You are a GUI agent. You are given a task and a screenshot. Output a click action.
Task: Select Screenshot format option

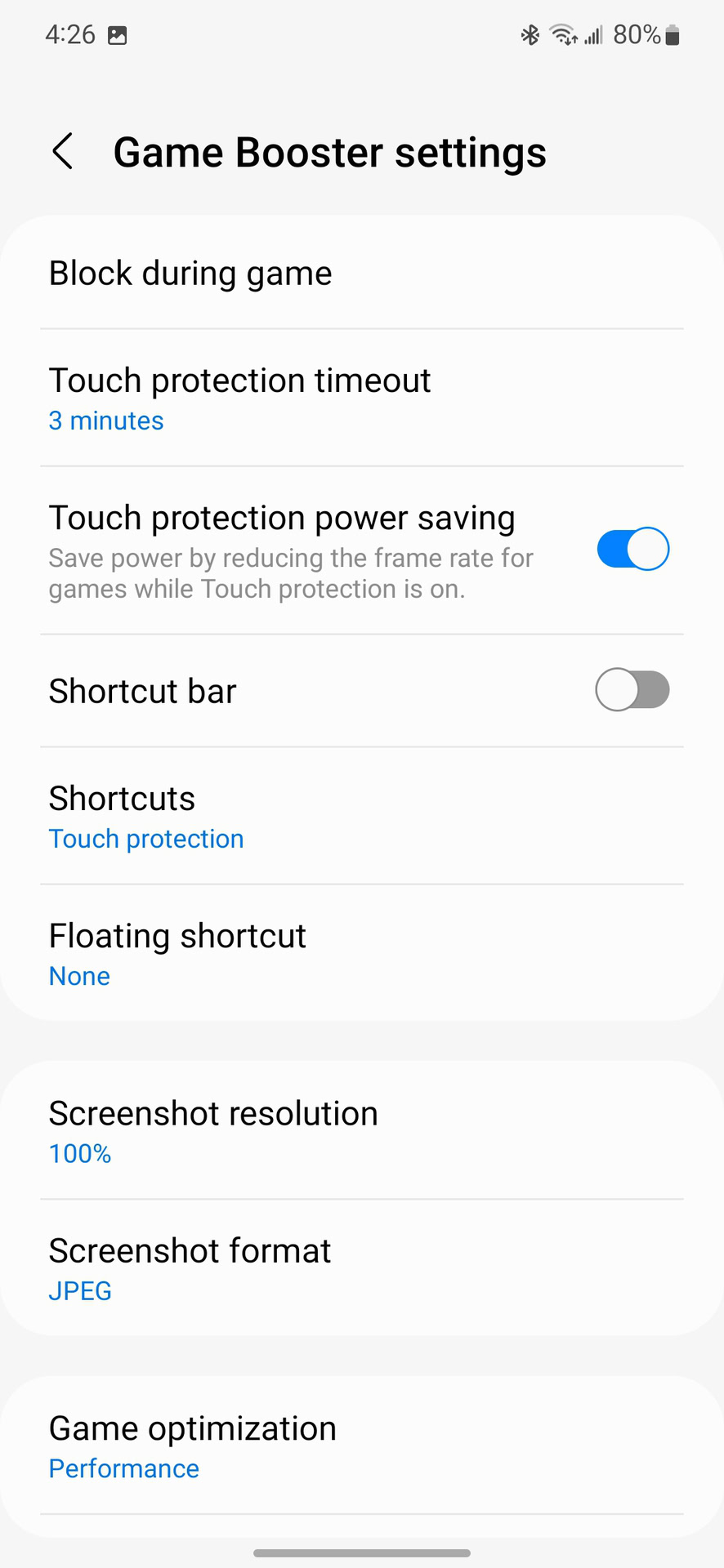point(362,1268)
